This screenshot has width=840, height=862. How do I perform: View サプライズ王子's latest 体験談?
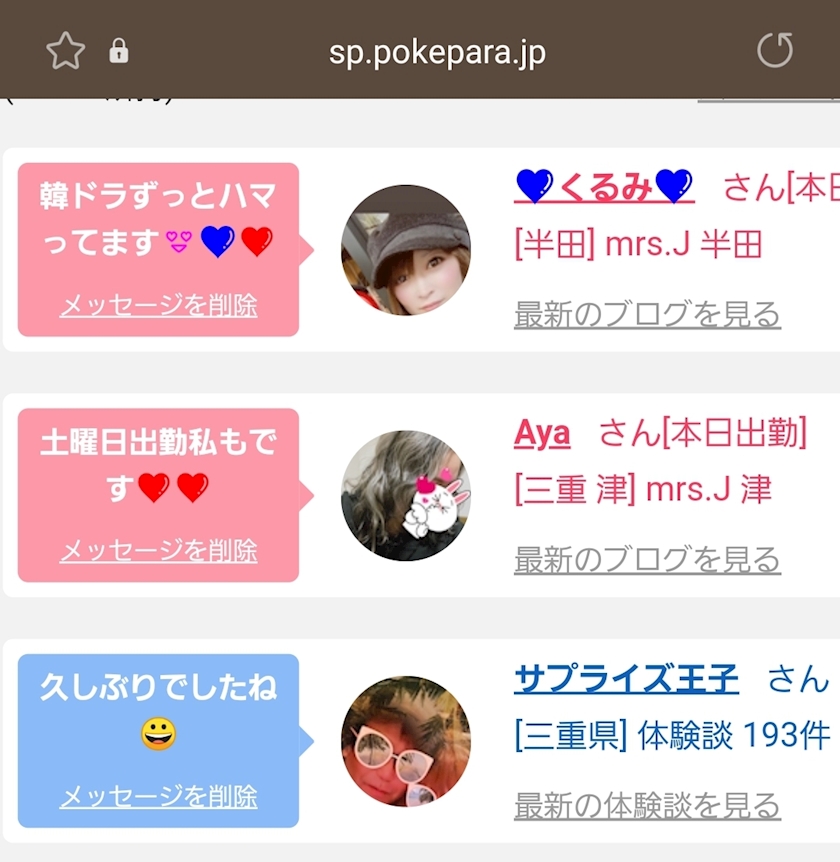tap(647, 804)
